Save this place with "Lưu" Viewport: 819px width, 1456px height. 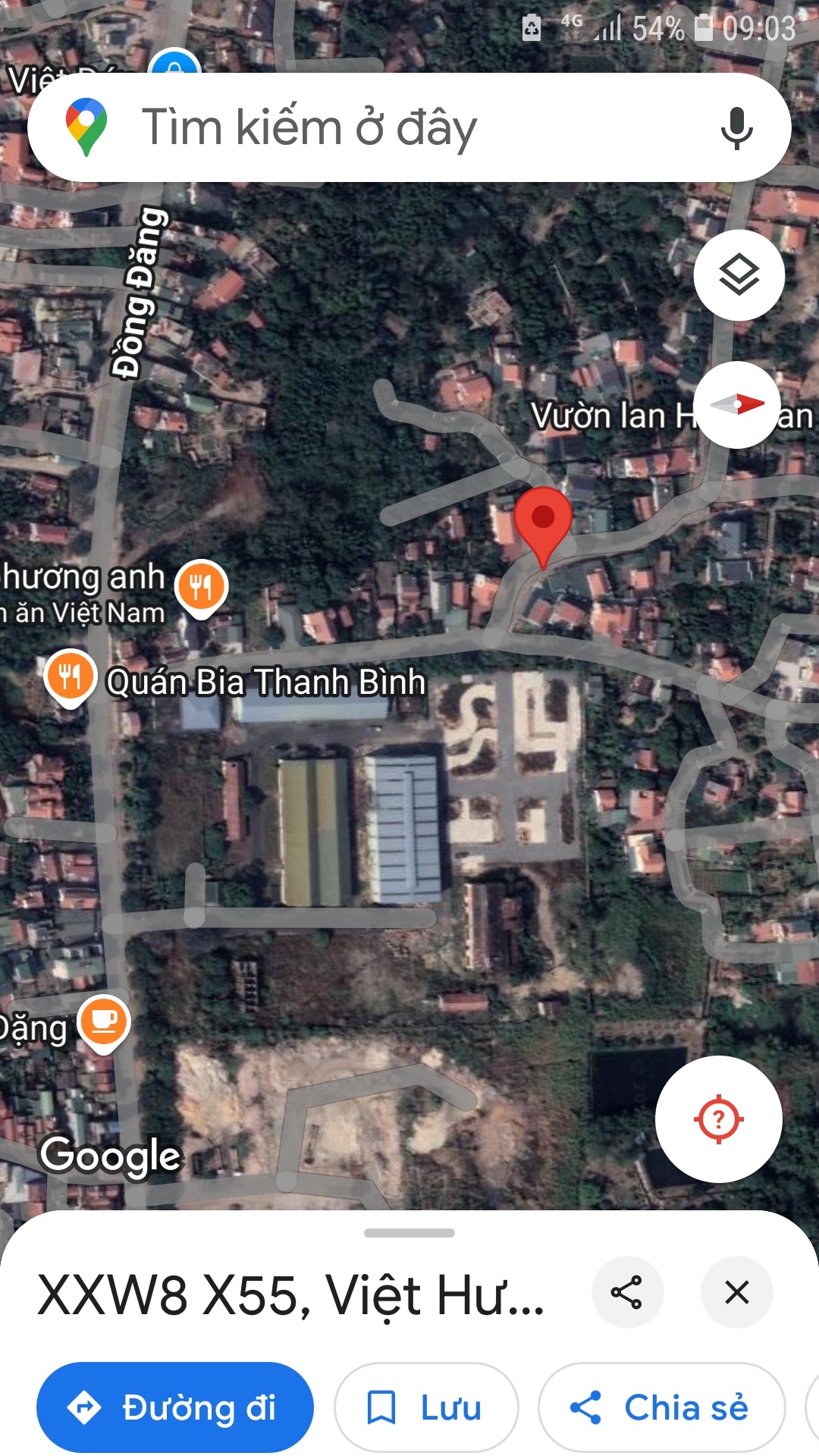[x=426, y=1407]
